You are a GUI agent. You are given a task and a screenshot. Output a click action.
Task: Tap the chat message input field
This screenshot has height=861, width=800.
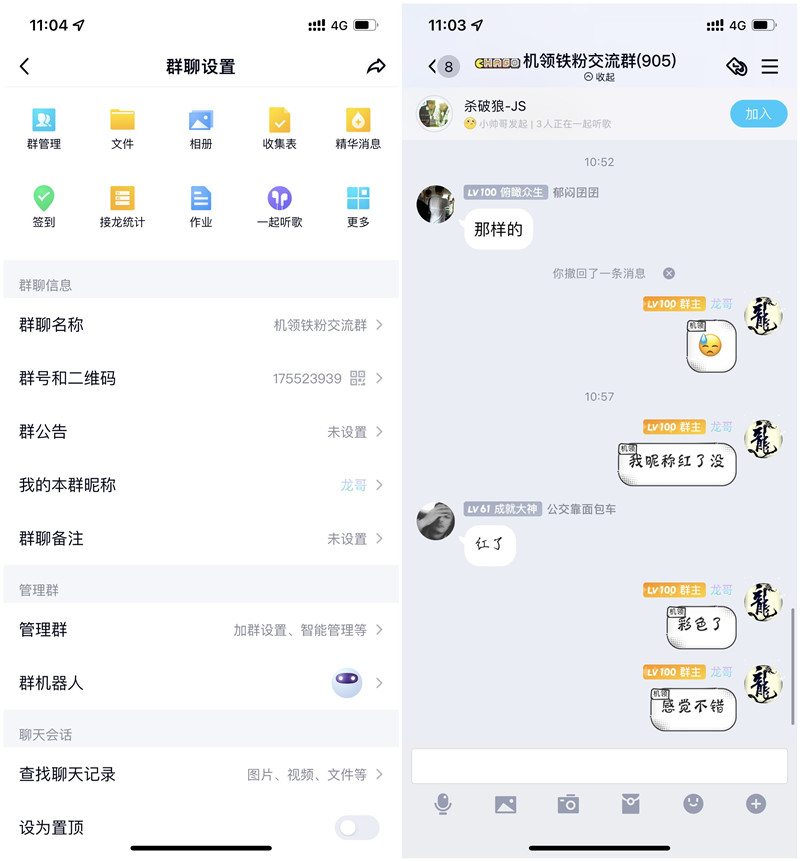[x=598, y=766]
